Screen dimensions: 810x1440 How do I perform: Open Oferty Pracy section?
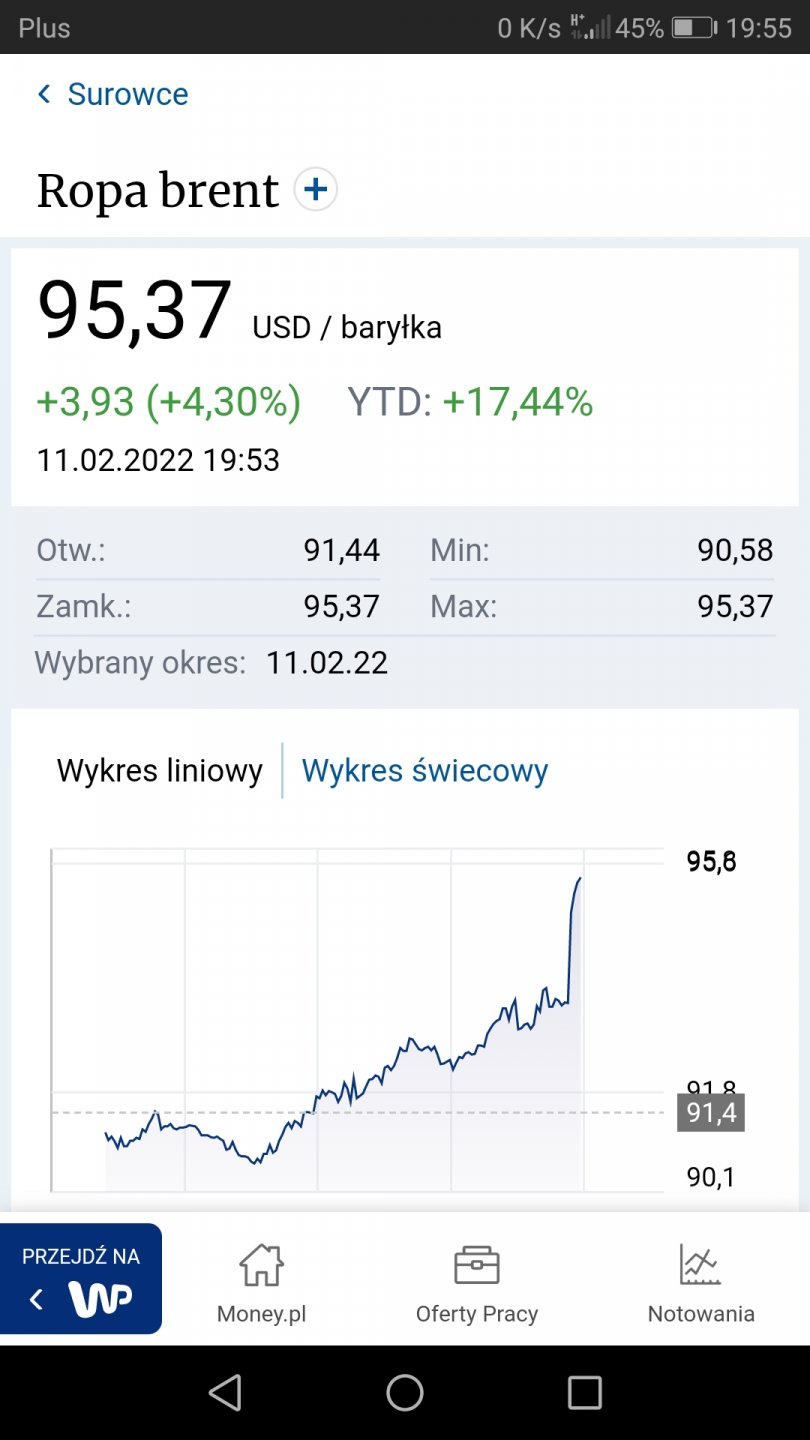[x=477, y=1284]
